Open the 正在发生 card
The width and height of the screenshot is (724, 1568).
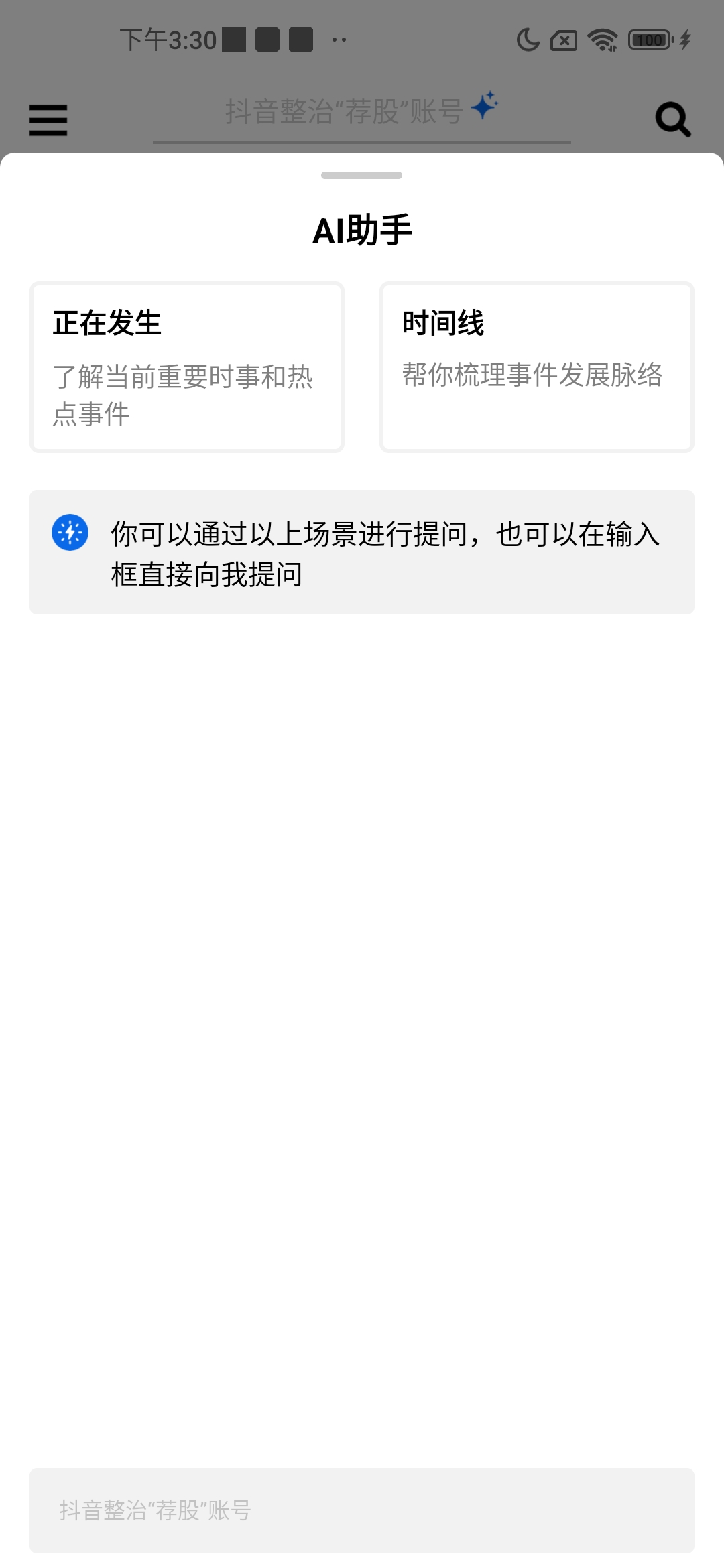(x=187, y=367)
